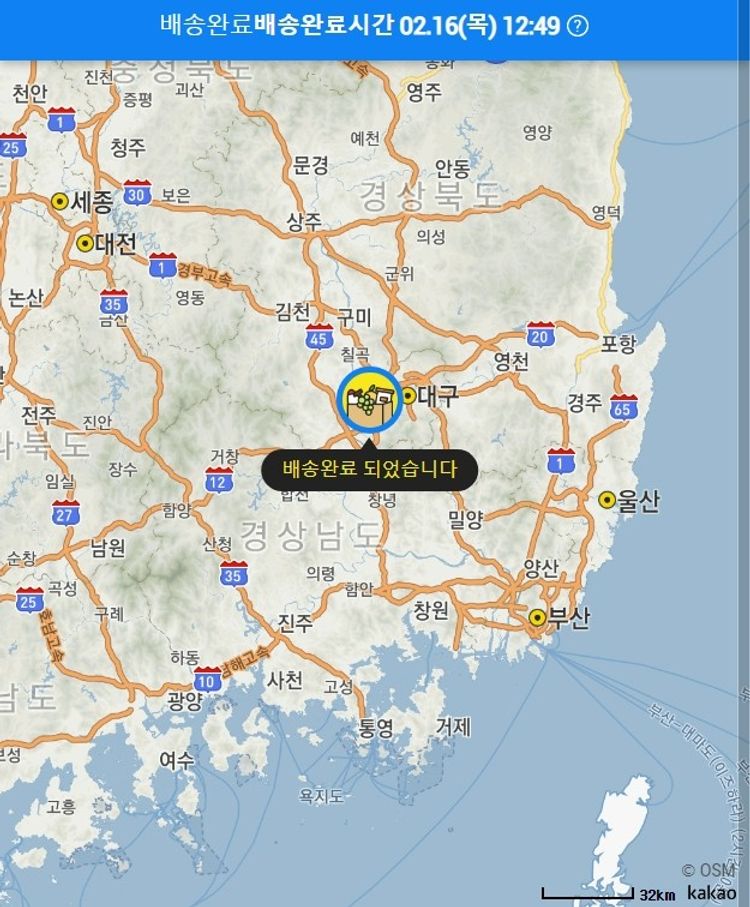Tap the delivery package marker near 대구
Viewport: 750px width, 907px height.
pos(368,402)
